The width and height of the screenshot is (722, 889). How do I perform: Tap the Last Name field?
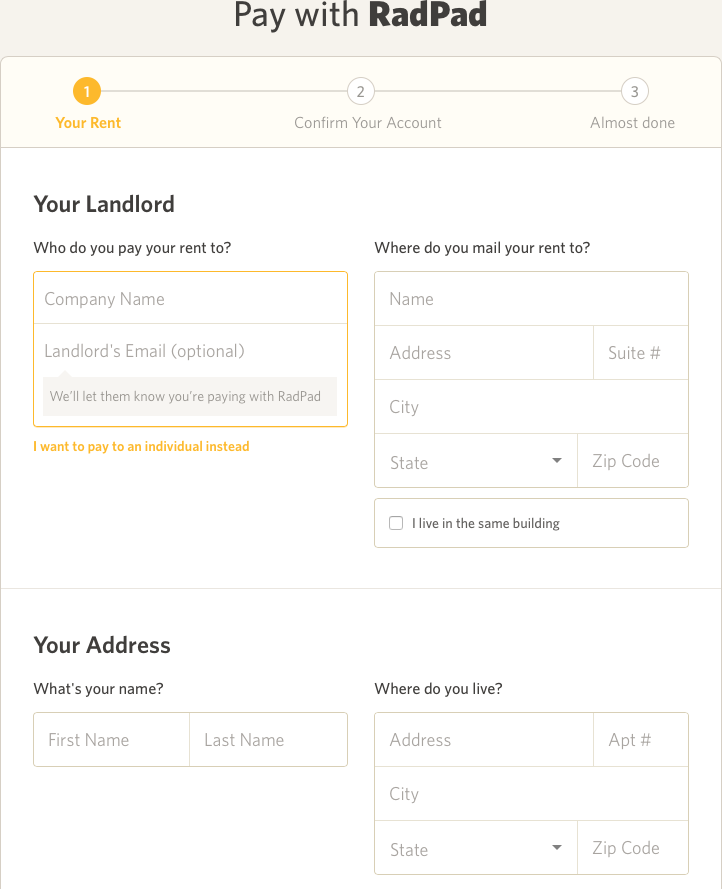pos(268,740)
